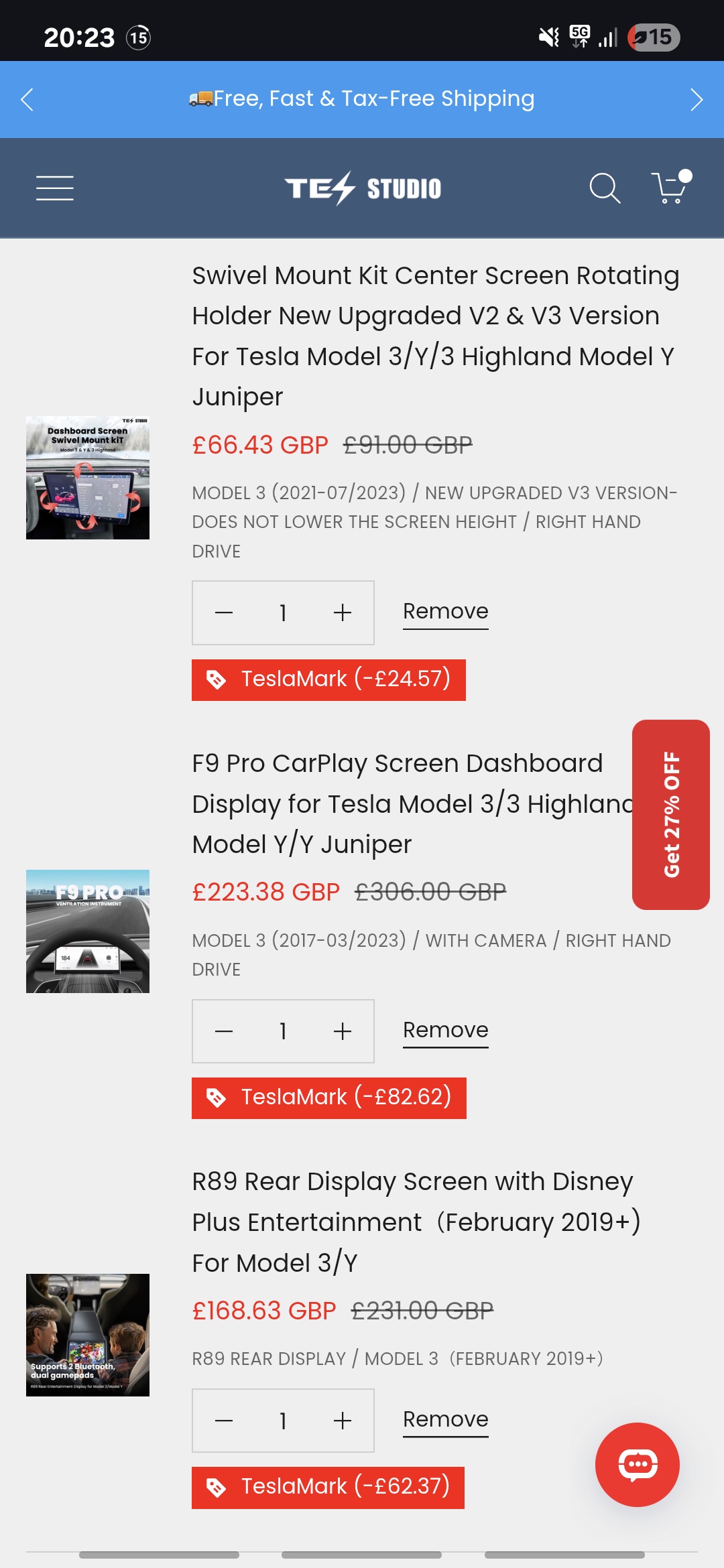Remove F9 Pro CarPlay Screen from cart
Viewport: 724px width, 1568px height.
click(445, 1031)
